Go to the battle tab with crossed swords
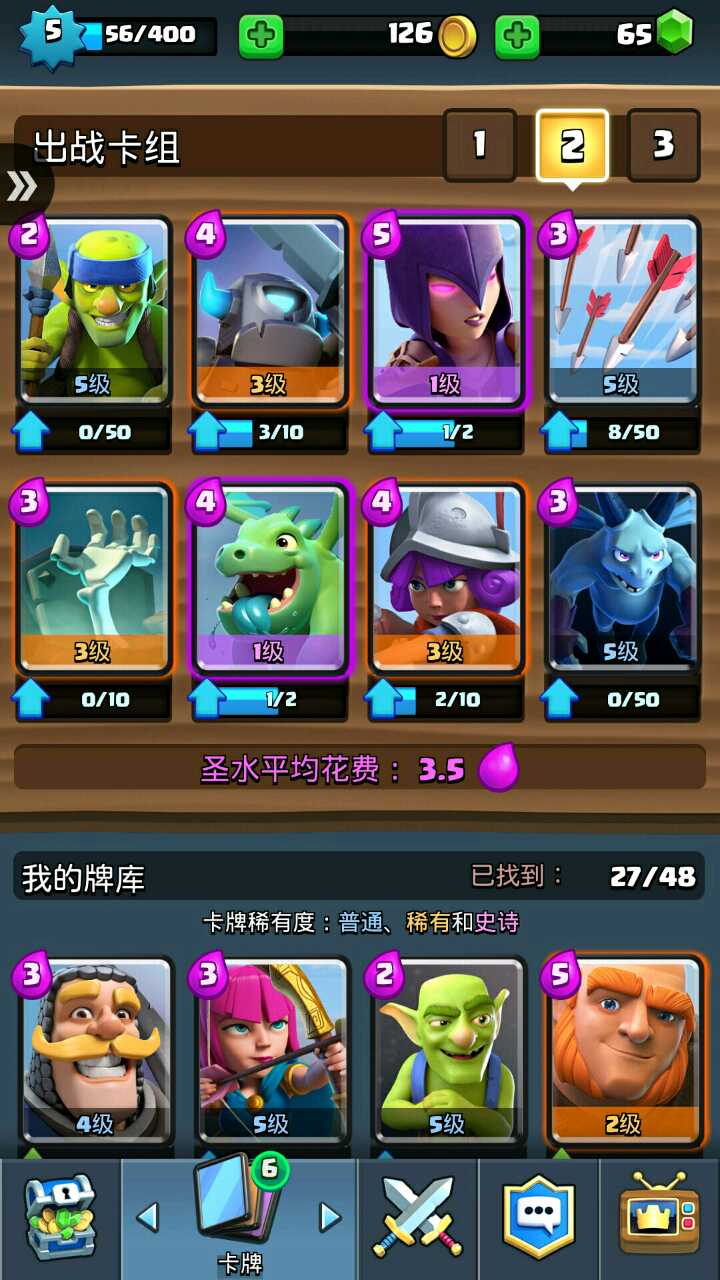 pyautogui.click(x=418, y=1218)
